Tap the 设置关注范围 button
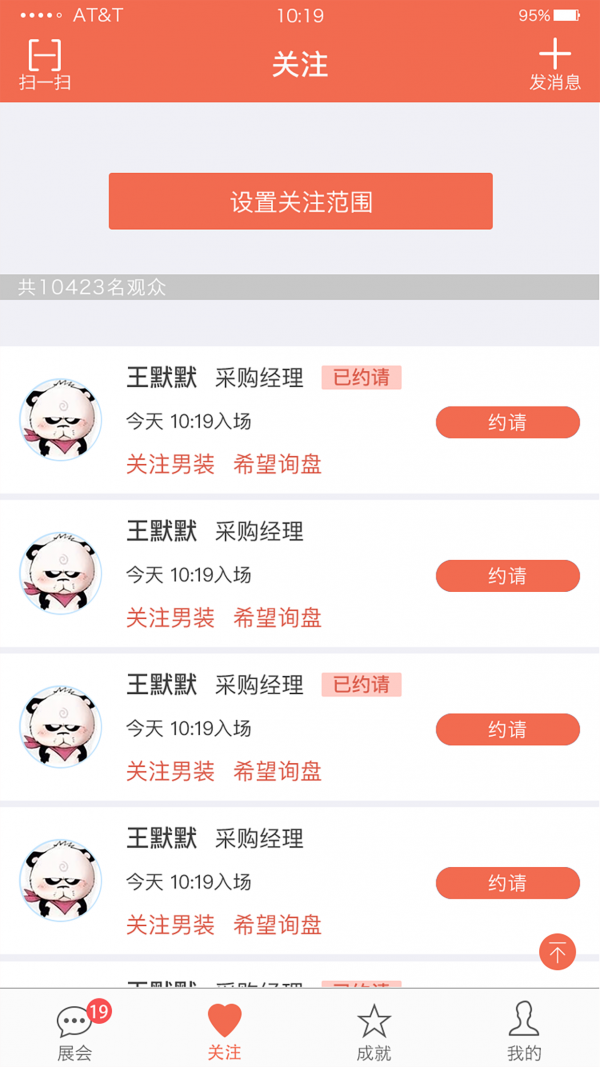The width and height of the screenshot is (600, 1067). click(300, 201)
